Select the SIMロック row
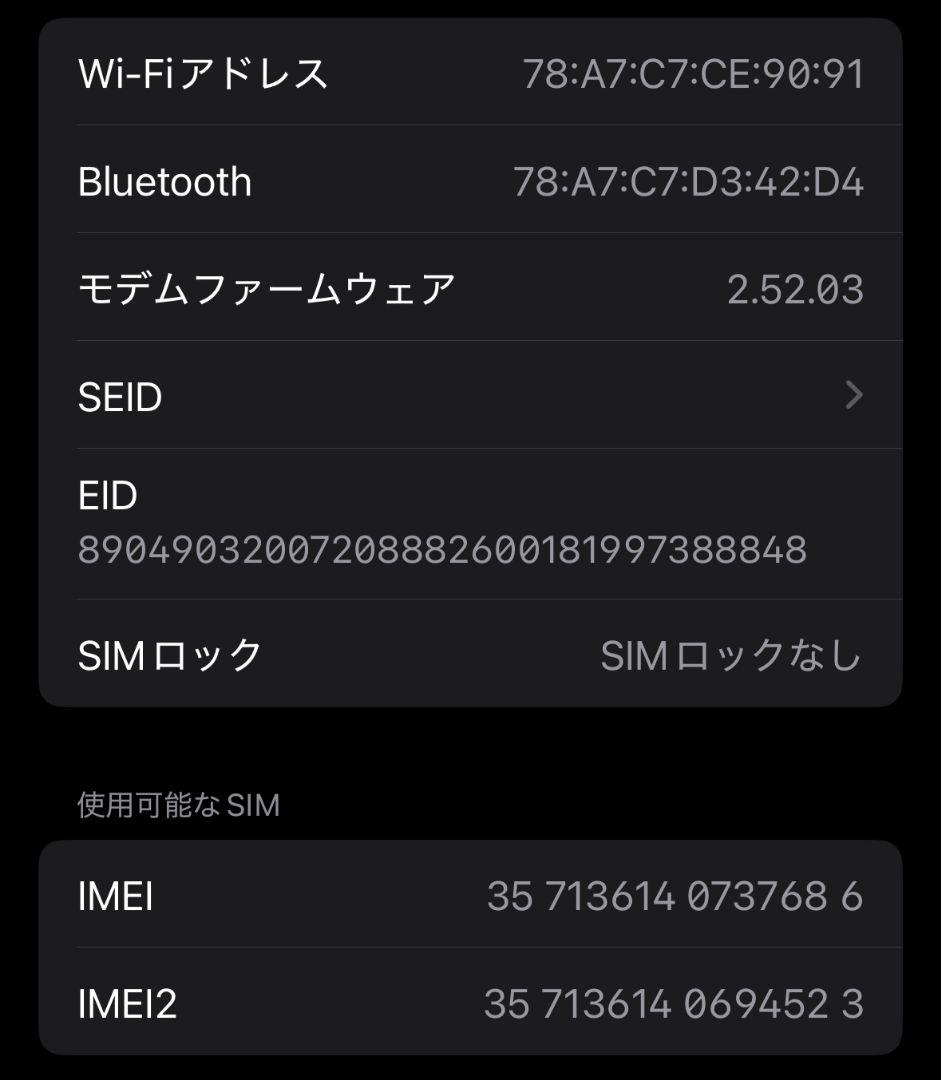Screen dimensions: 941x1080 [470, 654]
